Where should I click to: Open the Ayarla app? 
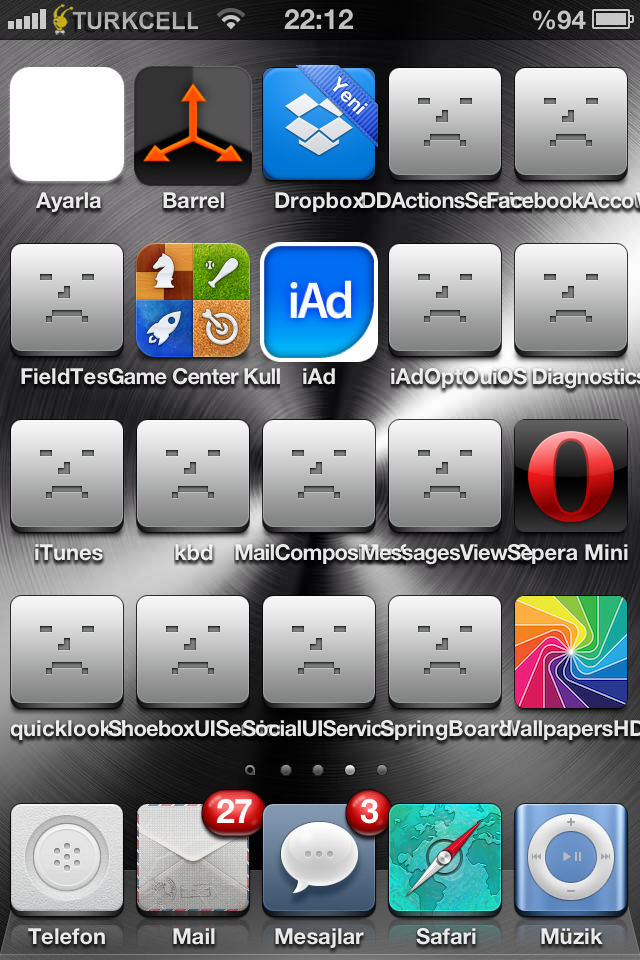[67, 124]
